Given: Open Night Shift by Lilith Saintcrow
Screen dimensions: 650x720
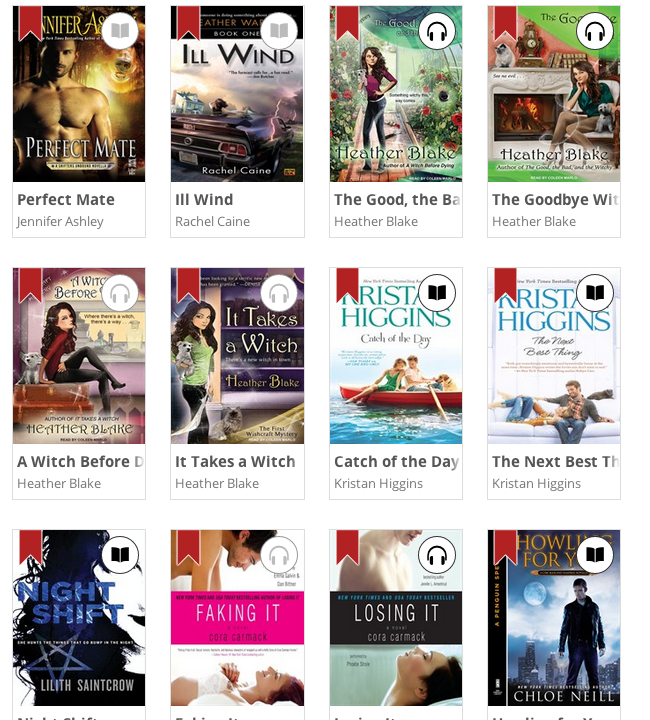Looking at the screenshot, I should (x=79, y=620).
